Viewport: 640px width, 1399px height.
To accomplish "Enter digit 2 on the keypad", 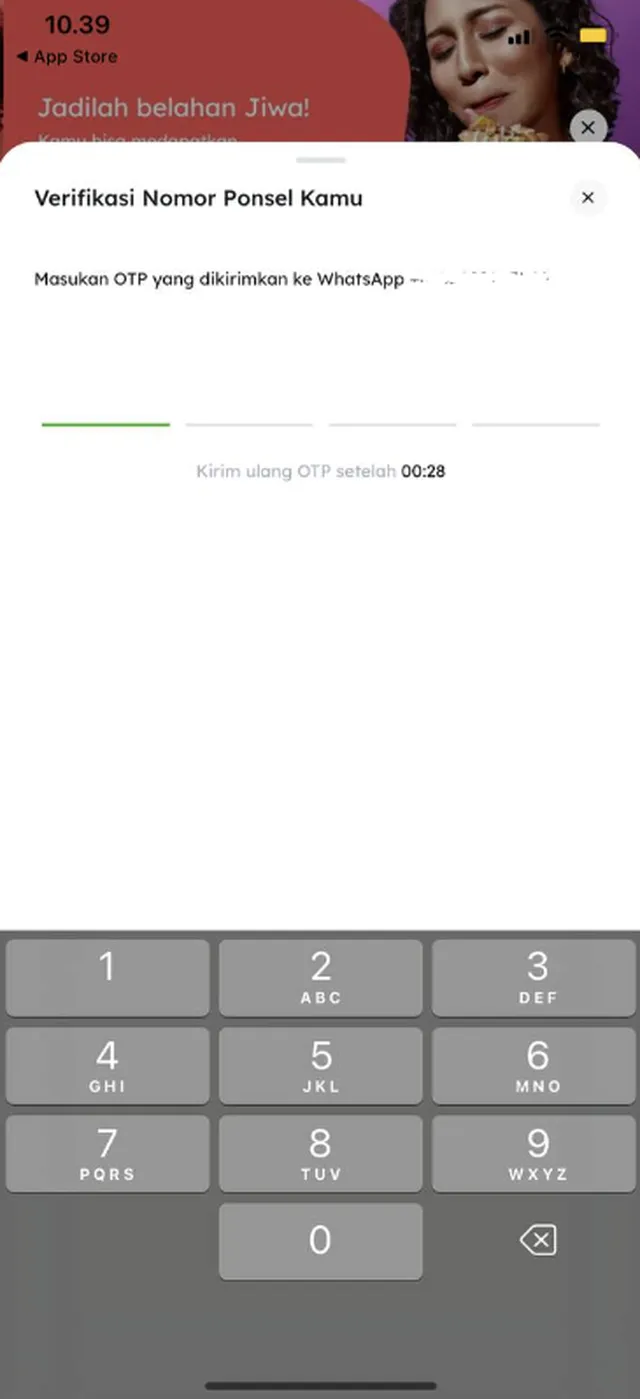I will click(320, 977).
